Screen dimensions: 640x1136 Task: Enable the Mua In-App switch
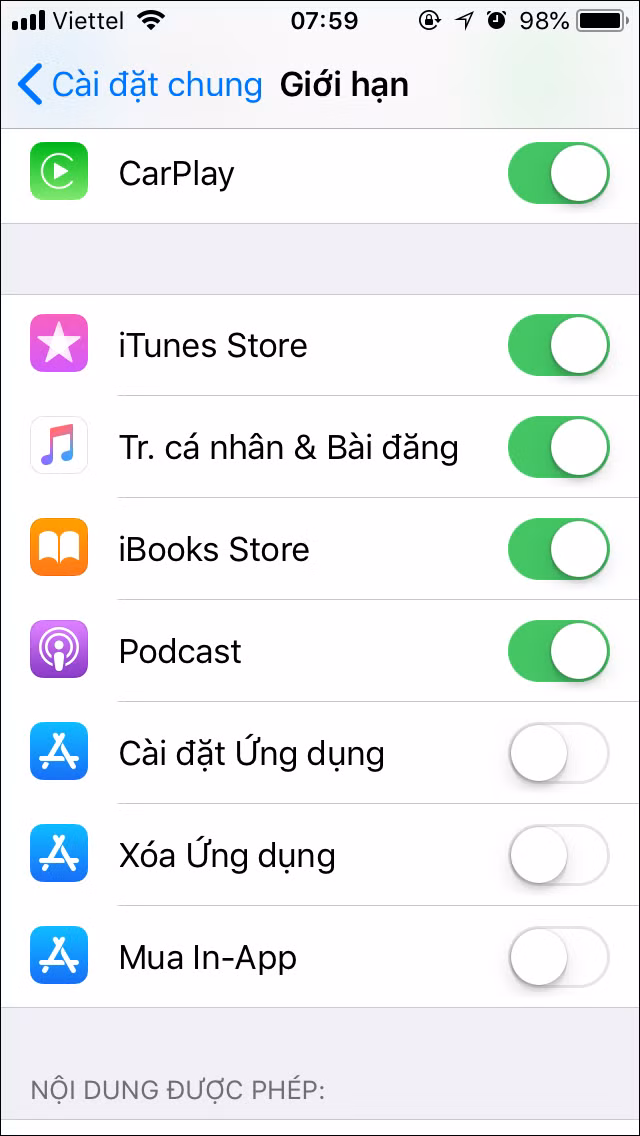pyautogui.click(x=558, y=957)
